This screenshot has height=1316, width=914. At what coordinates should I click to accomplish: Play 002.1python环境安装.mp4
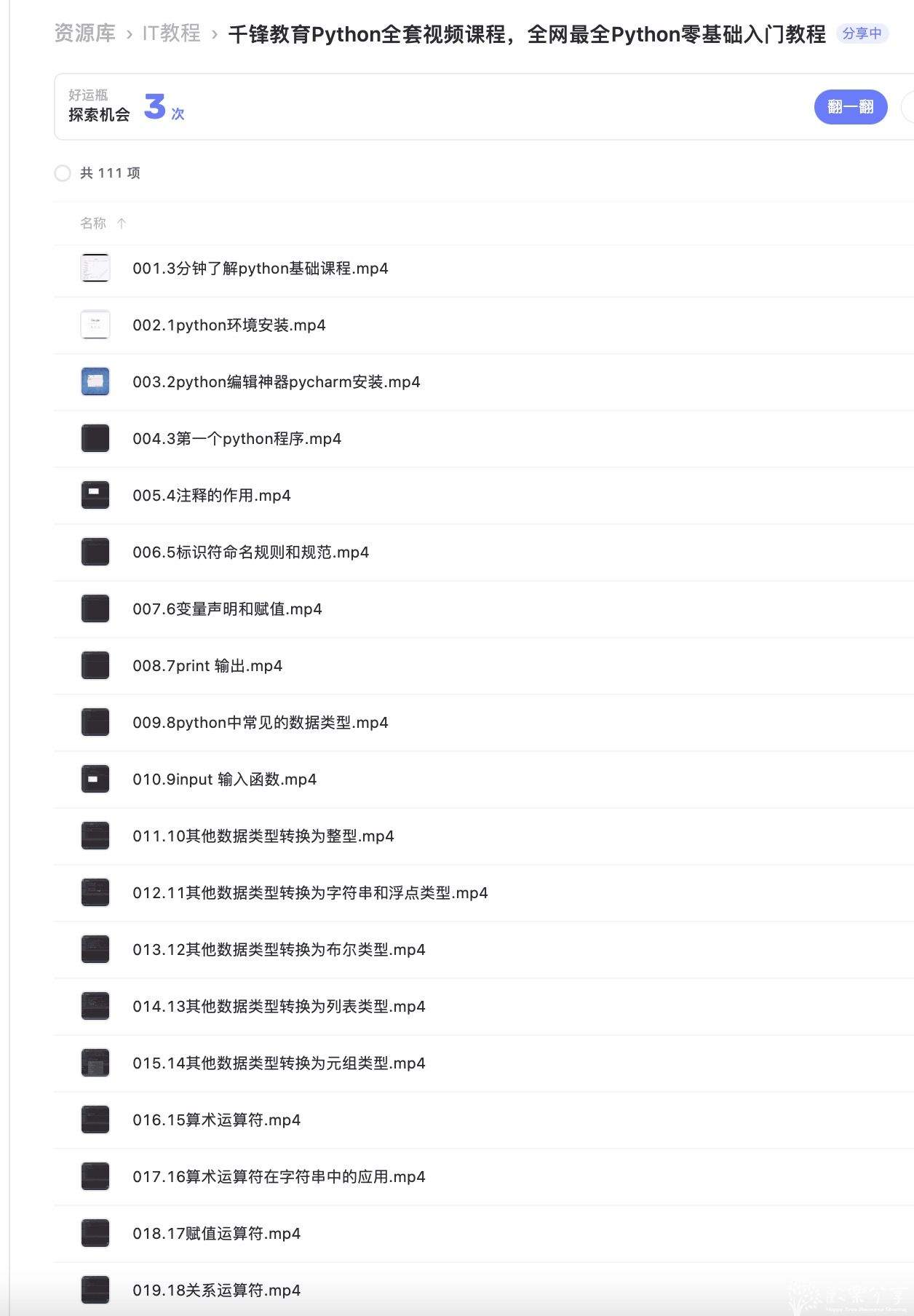coord(228,325)
